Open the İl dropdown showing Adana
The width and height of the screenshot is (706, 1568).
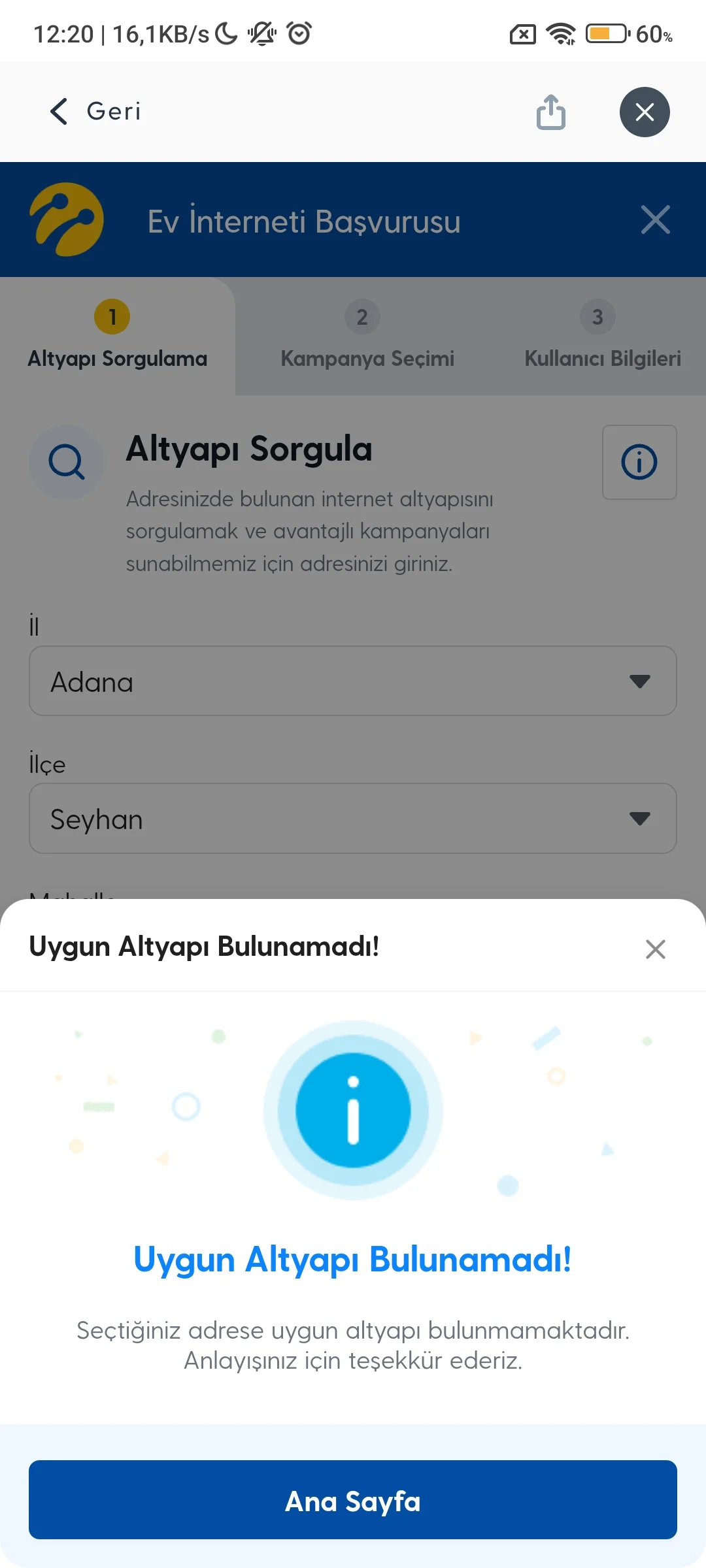[x=353, y=681]
